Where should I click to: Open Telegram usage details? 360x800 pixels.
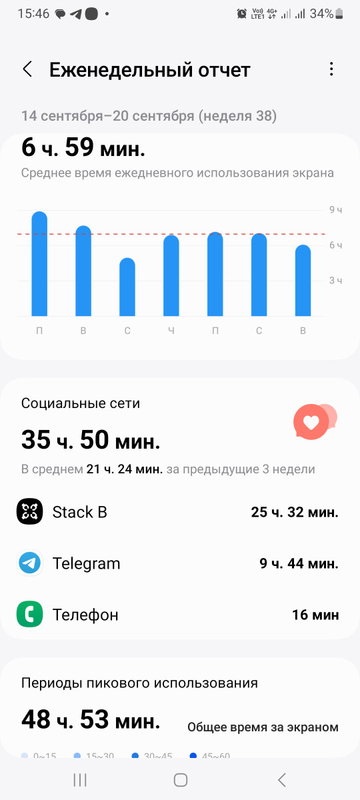(179, 563)
